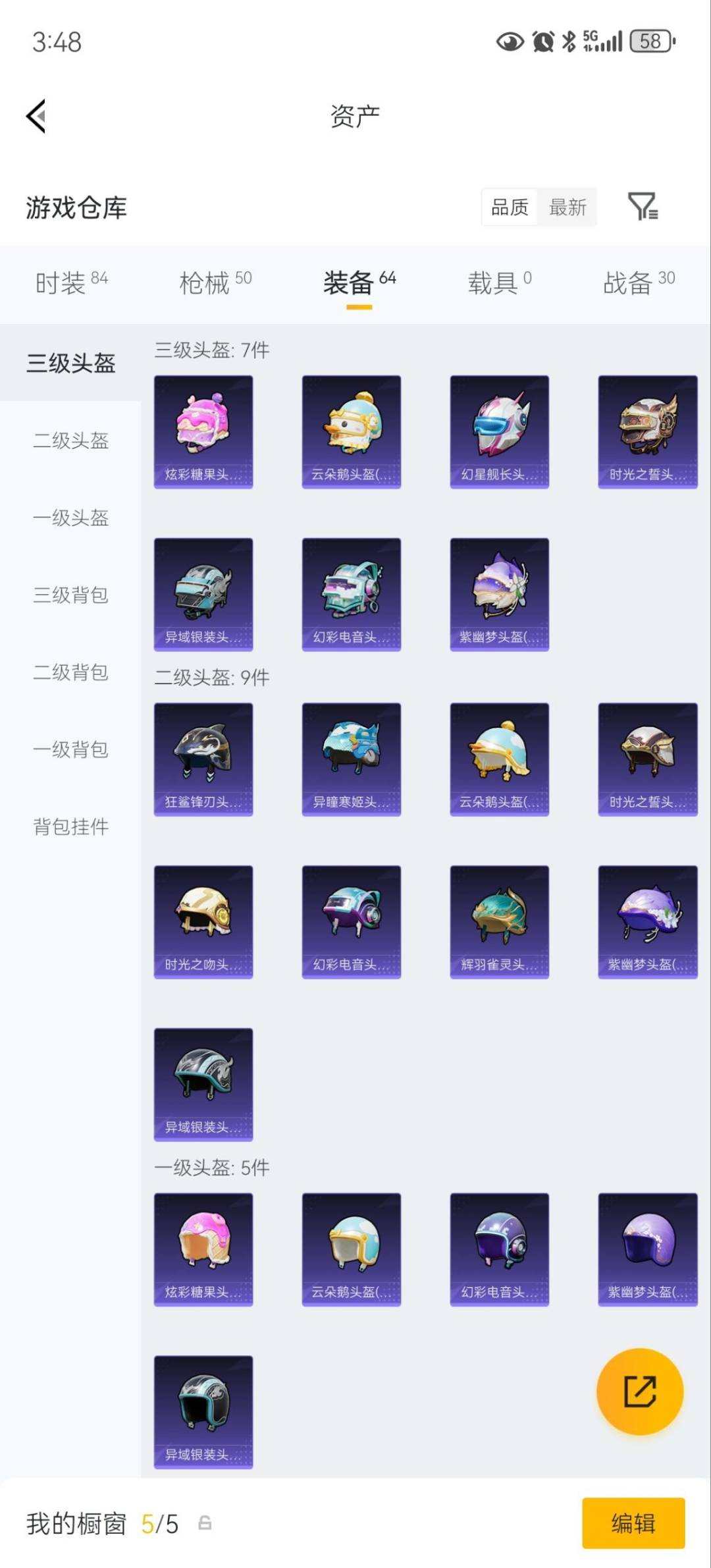Switch sorting to 品质
This screenshot has width=711, height=1568.
tap(508, 207)
